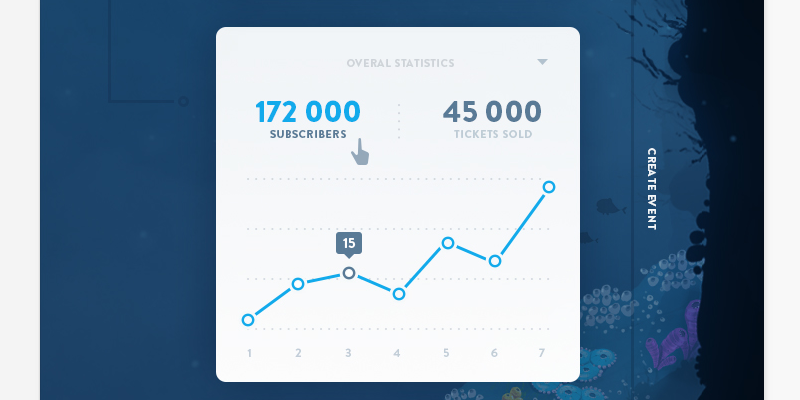This screenshot has height=400, width=800.
Task: Select the chart data point for day 4
Action: (398, 294)
